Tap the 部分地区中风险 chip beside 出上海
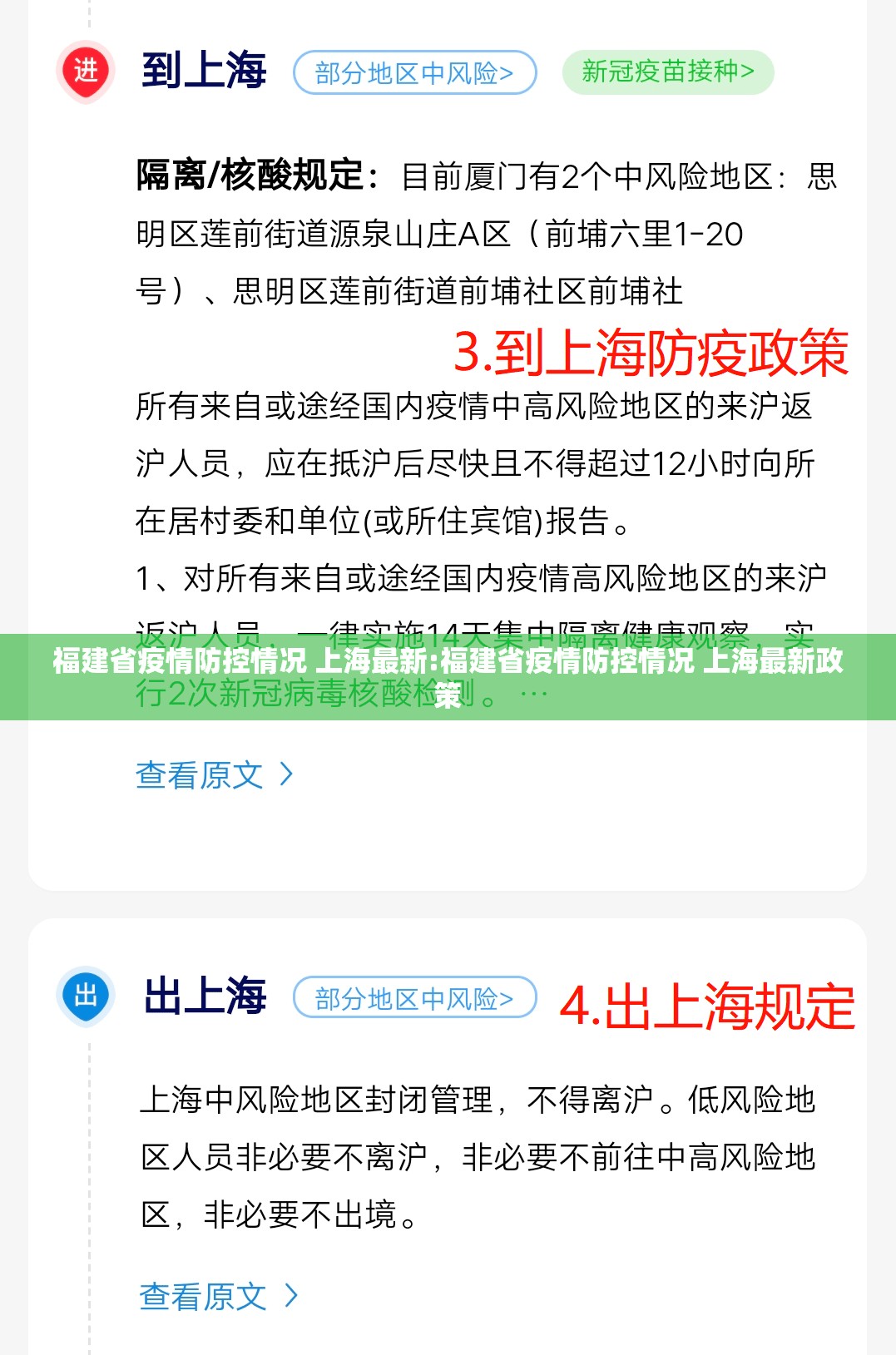 [x=414, y=997]
